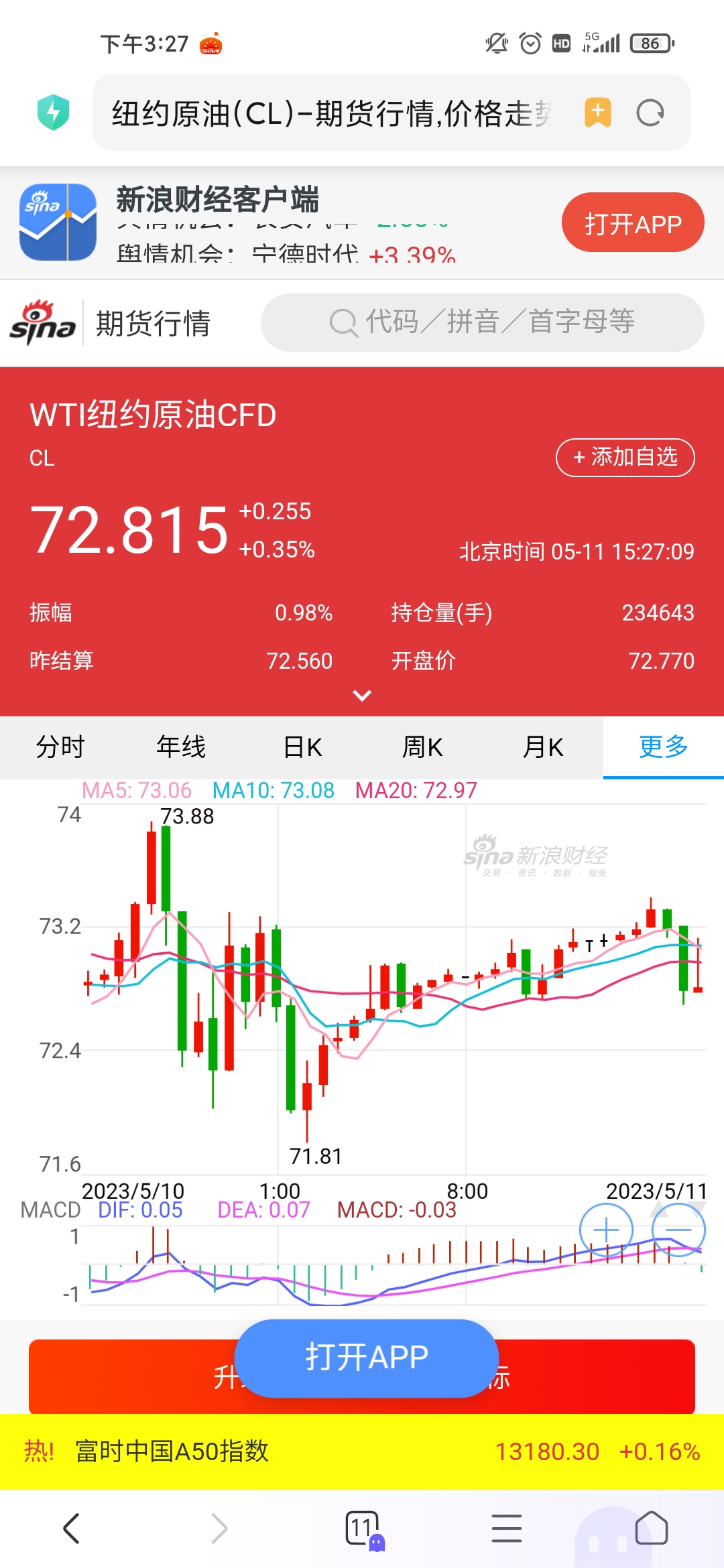
Task: Zoom into the chart with the plus icon
Action: coord(605,1230)
